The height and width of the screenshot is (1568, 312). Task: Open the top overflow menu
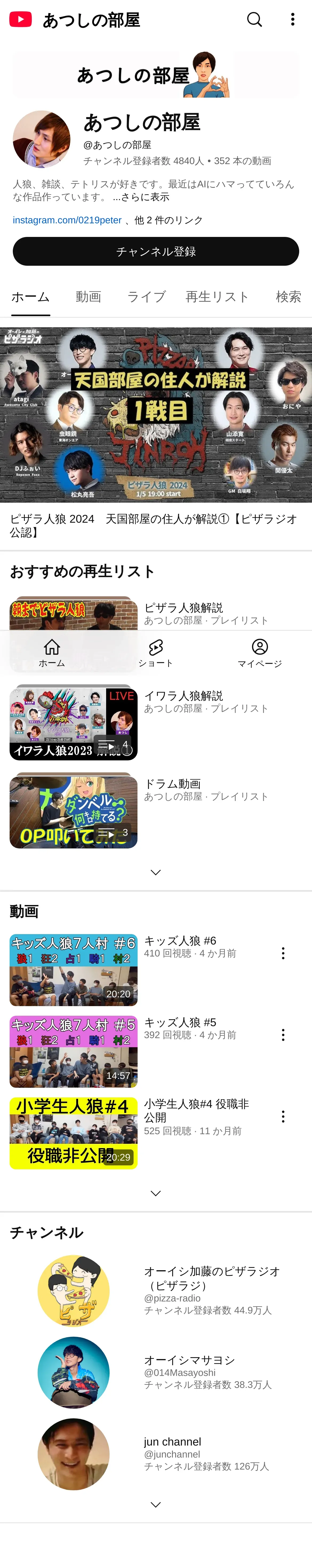pos(293,19)
